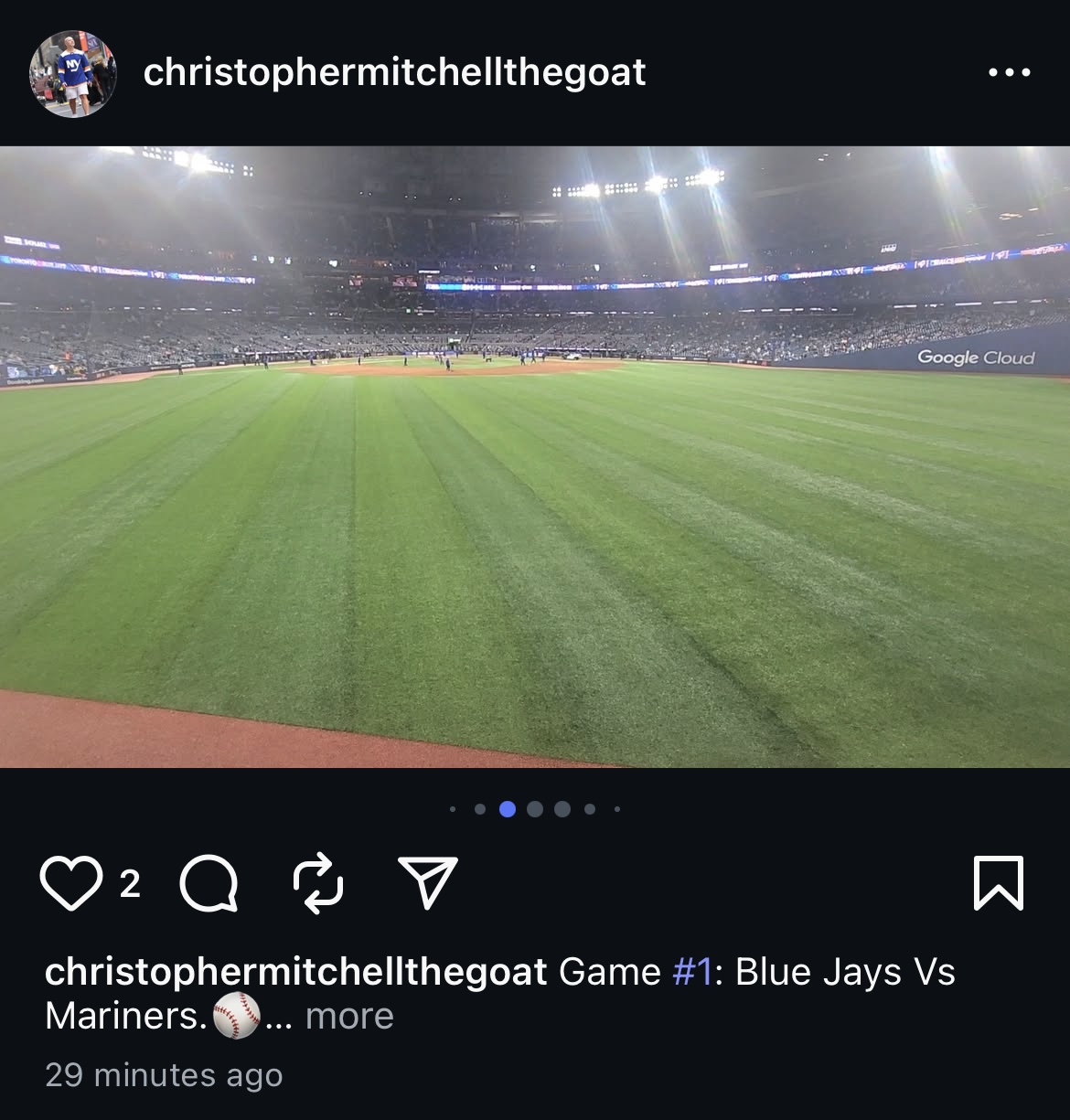This screenshot has height=1120, width=1070.
Task: Open the stadium field photo
Action: coord(535,457)
